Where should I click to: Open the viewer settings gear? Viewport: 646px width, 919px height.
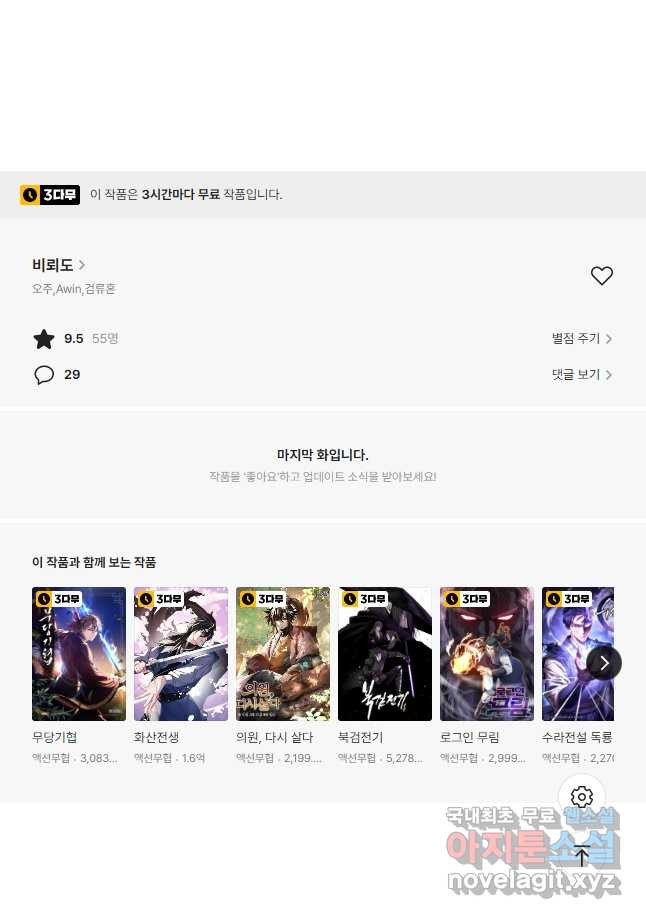pyautogui.click(x=582, y=797)
